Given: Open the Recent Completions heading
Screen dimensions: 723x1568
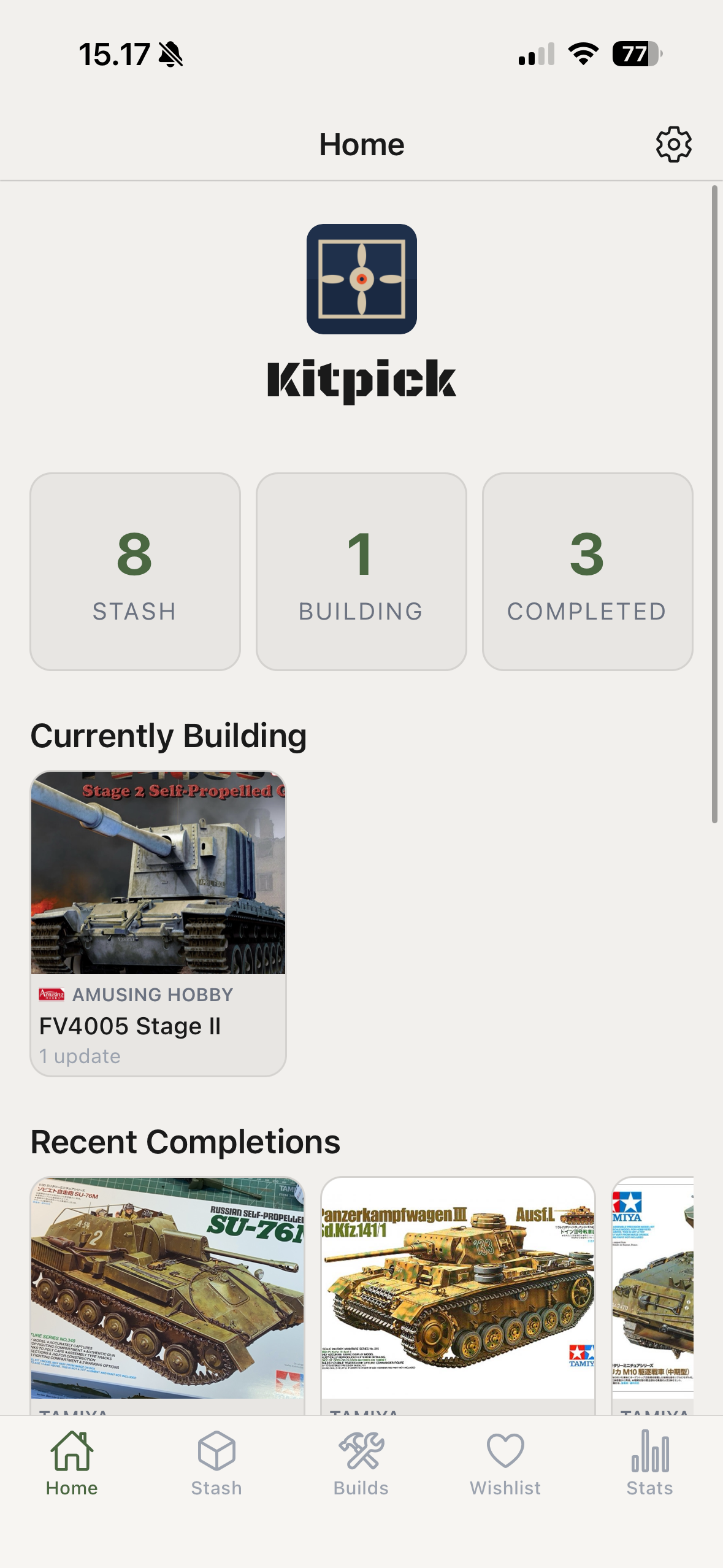Looking at the screenshot, I should [184, 1140].
